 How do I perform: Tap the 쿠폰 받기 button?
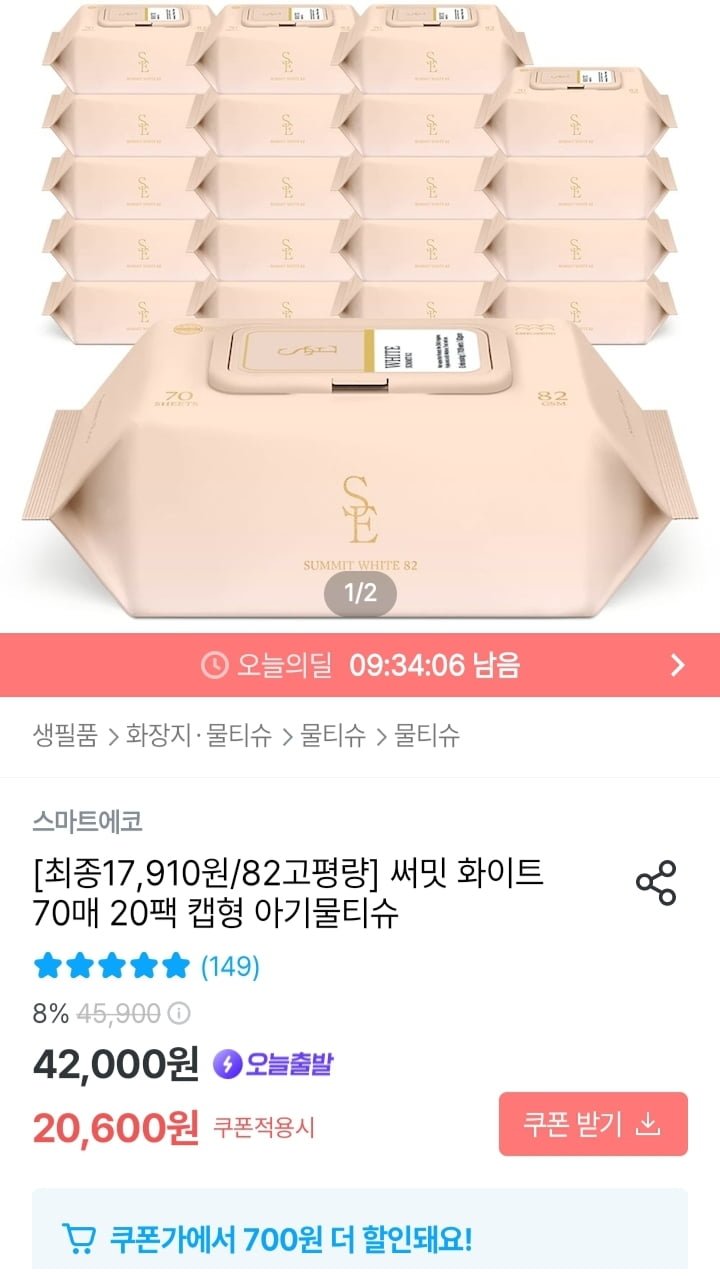pos(593,1124)
